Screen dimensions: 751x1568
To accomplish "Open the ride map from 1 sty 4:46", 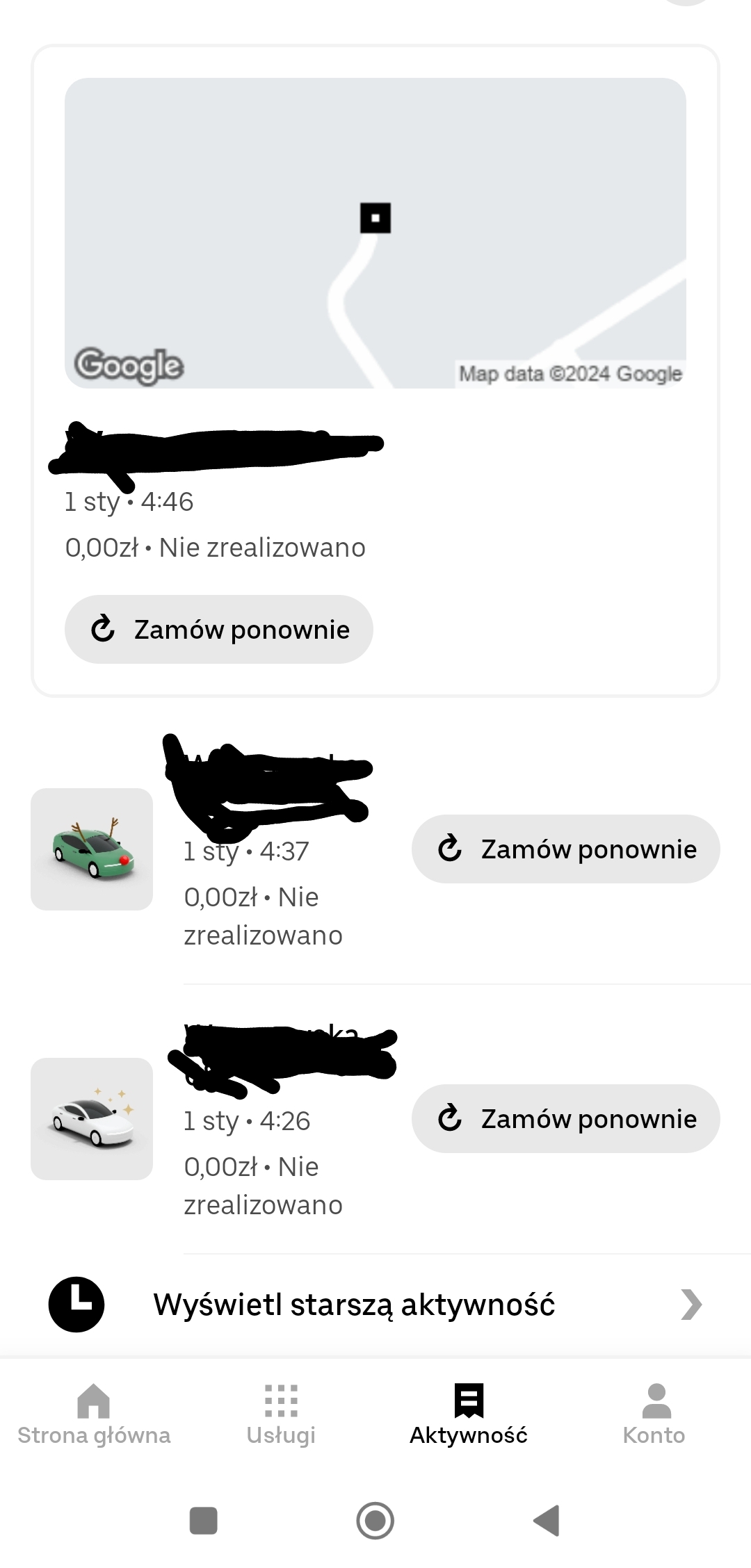I will (x=375, y=233).
